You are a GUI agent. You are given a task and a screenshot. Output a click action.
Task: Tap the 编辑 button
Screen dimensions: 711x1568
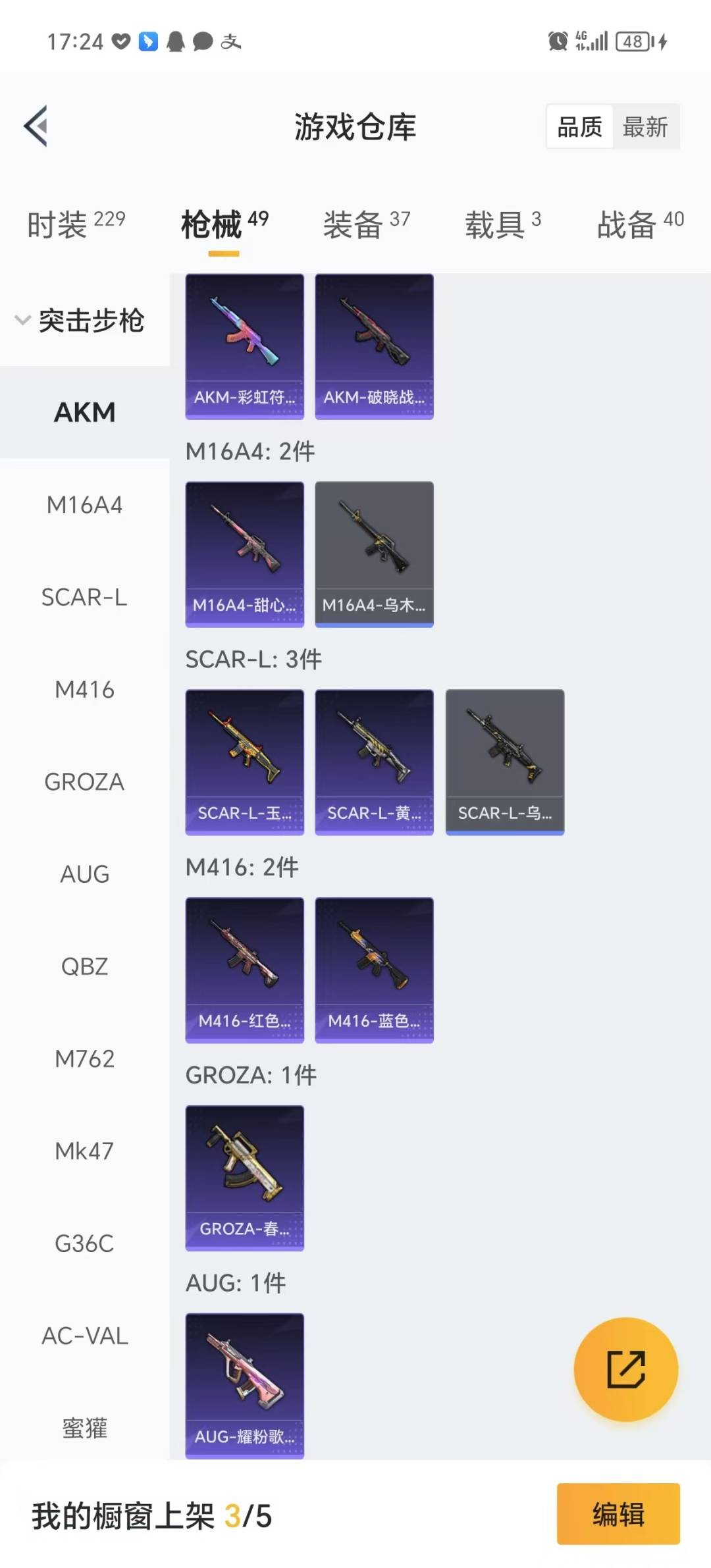point(618,1514)
